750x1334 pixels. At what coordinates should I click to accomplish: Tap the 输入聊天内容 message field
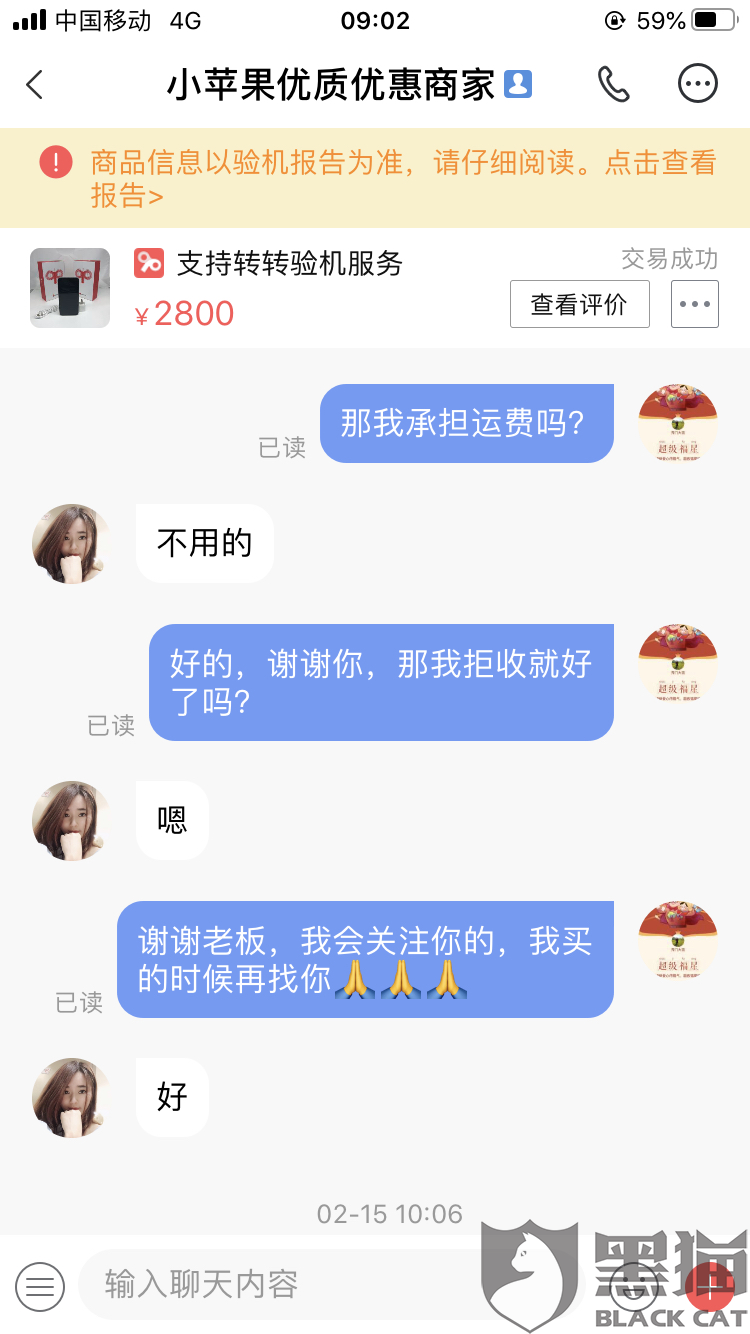coord(330,1285)
